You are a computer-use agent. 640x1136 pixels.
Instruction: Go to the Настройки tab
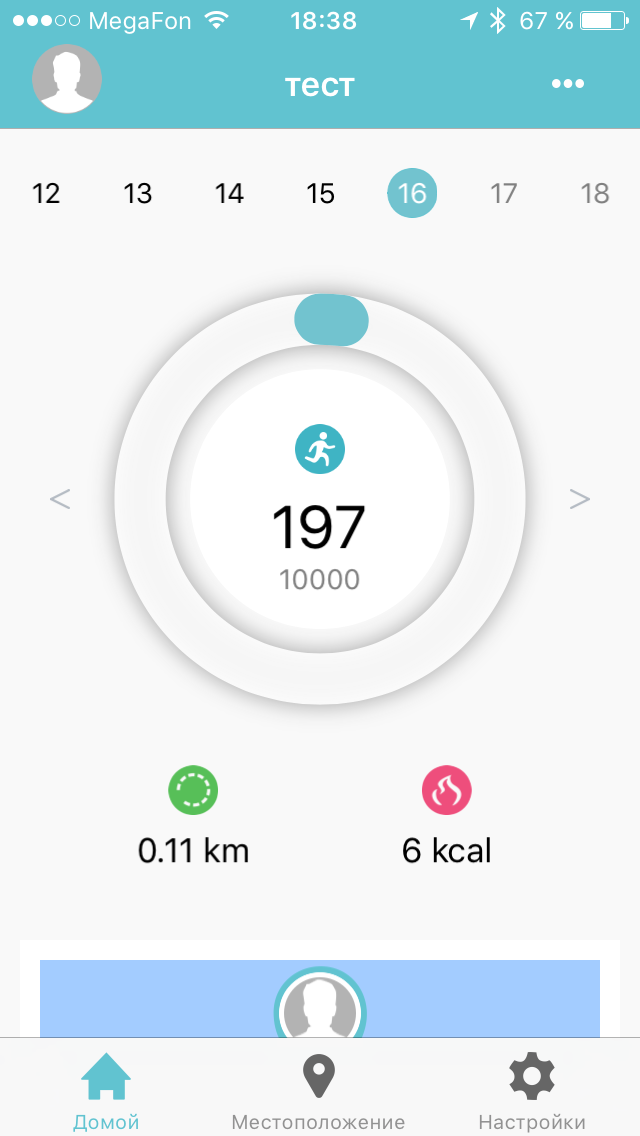(531, 1092)
